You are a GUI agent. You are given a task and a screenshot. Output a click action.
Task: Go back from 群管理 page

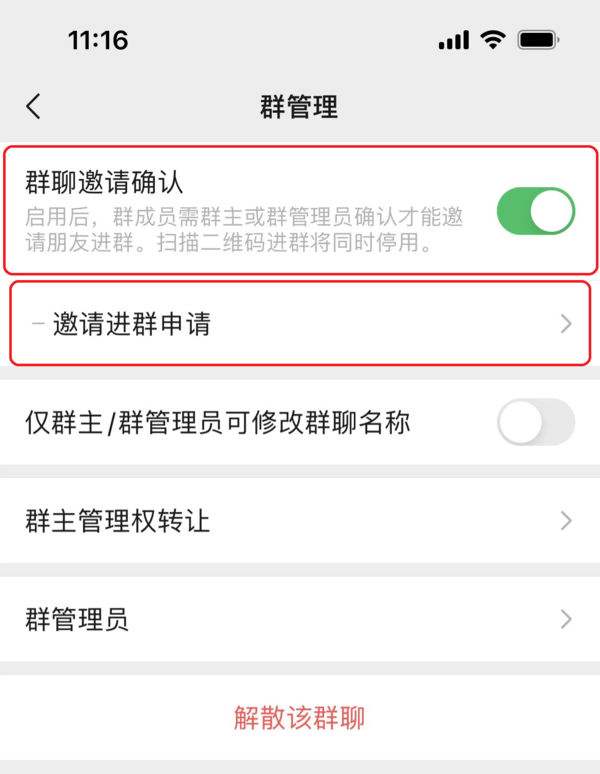click(34, 107)
